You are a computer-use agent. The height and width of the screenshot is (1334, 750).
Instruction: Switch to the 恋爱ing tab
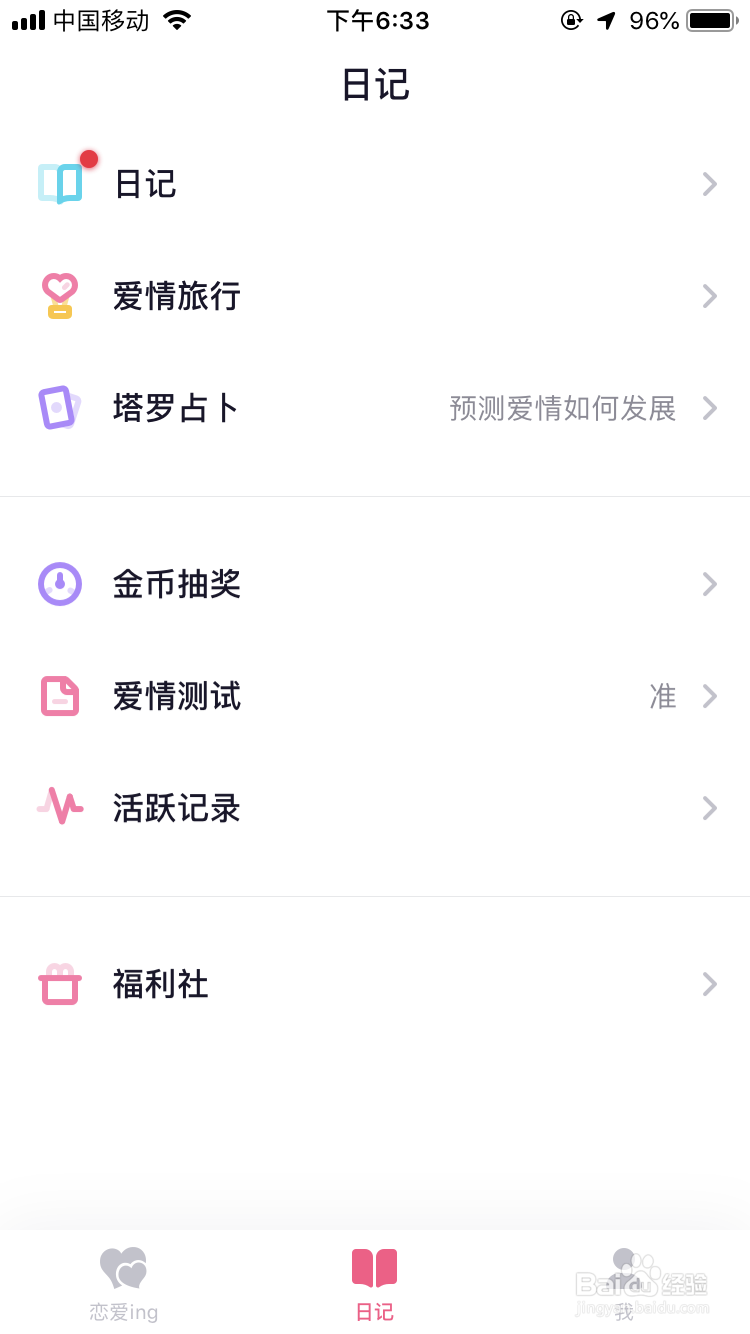click(124, 1283)
